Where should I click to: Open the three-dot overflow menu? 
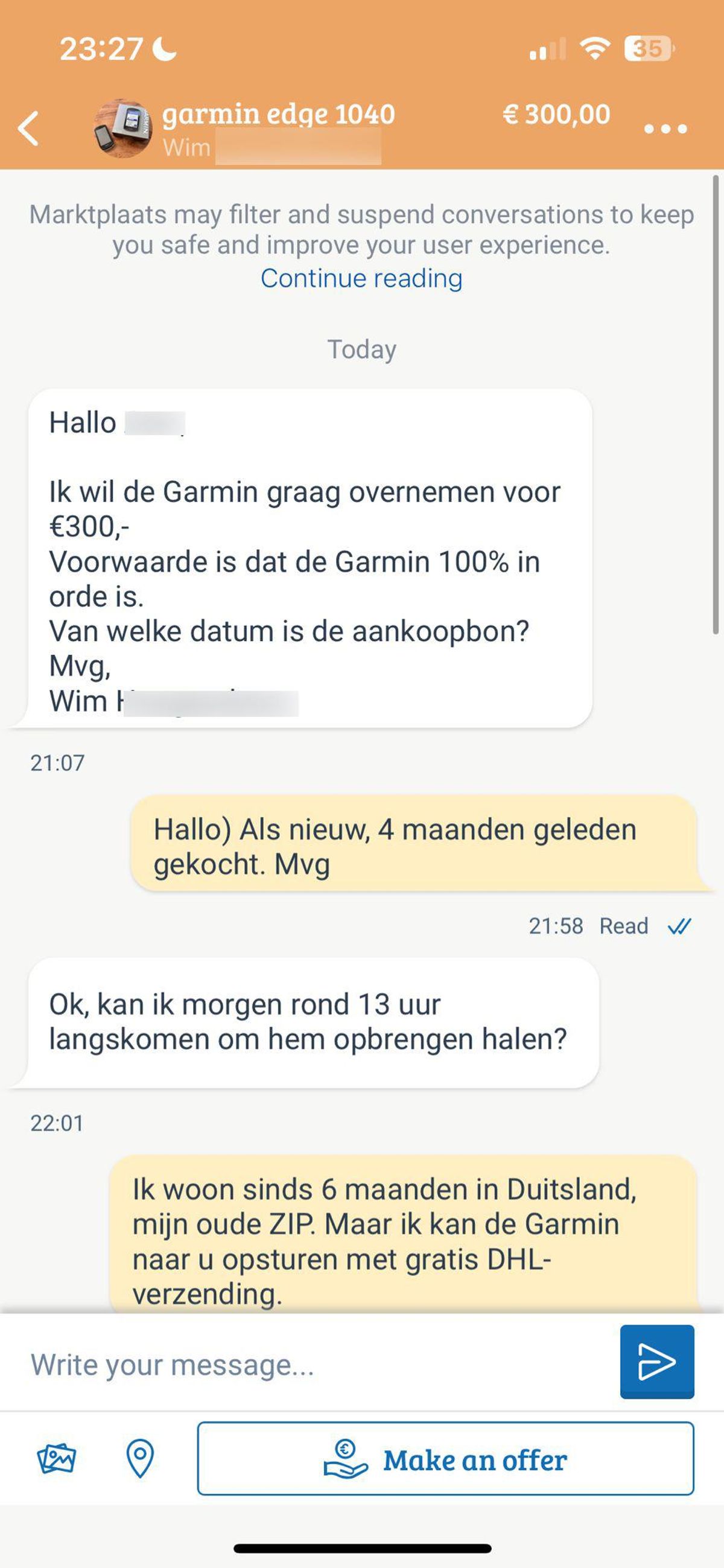point(665,129)
